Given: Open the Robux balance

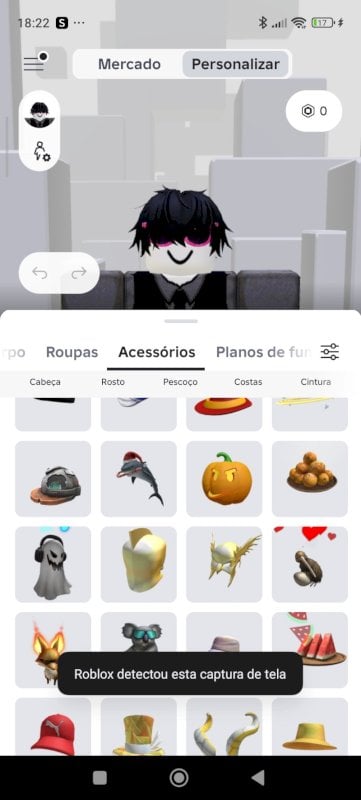Looking at the screenshot, I should pyautogui.click(x=314, y=111).
